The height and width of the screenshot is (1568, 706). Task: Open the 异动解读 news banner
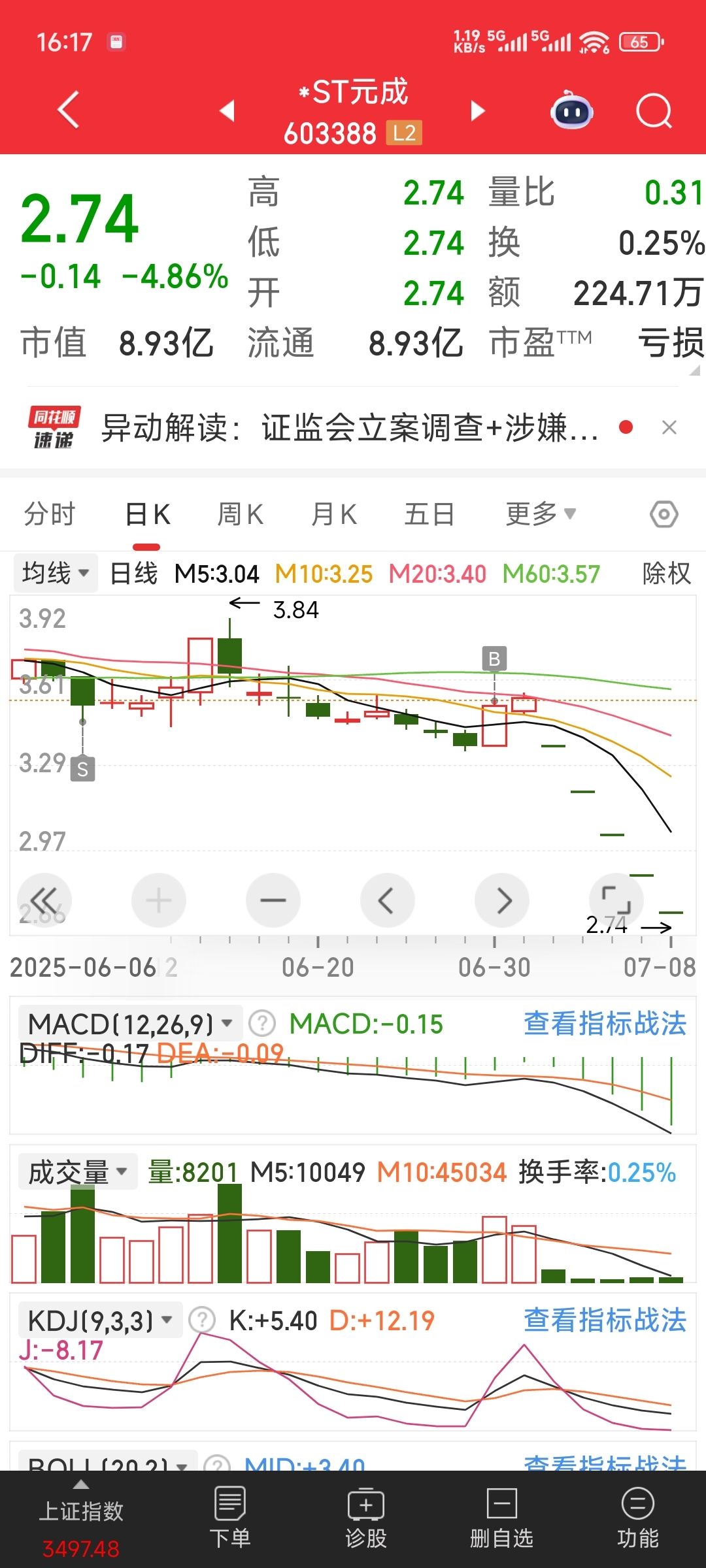tap(349, 428)
